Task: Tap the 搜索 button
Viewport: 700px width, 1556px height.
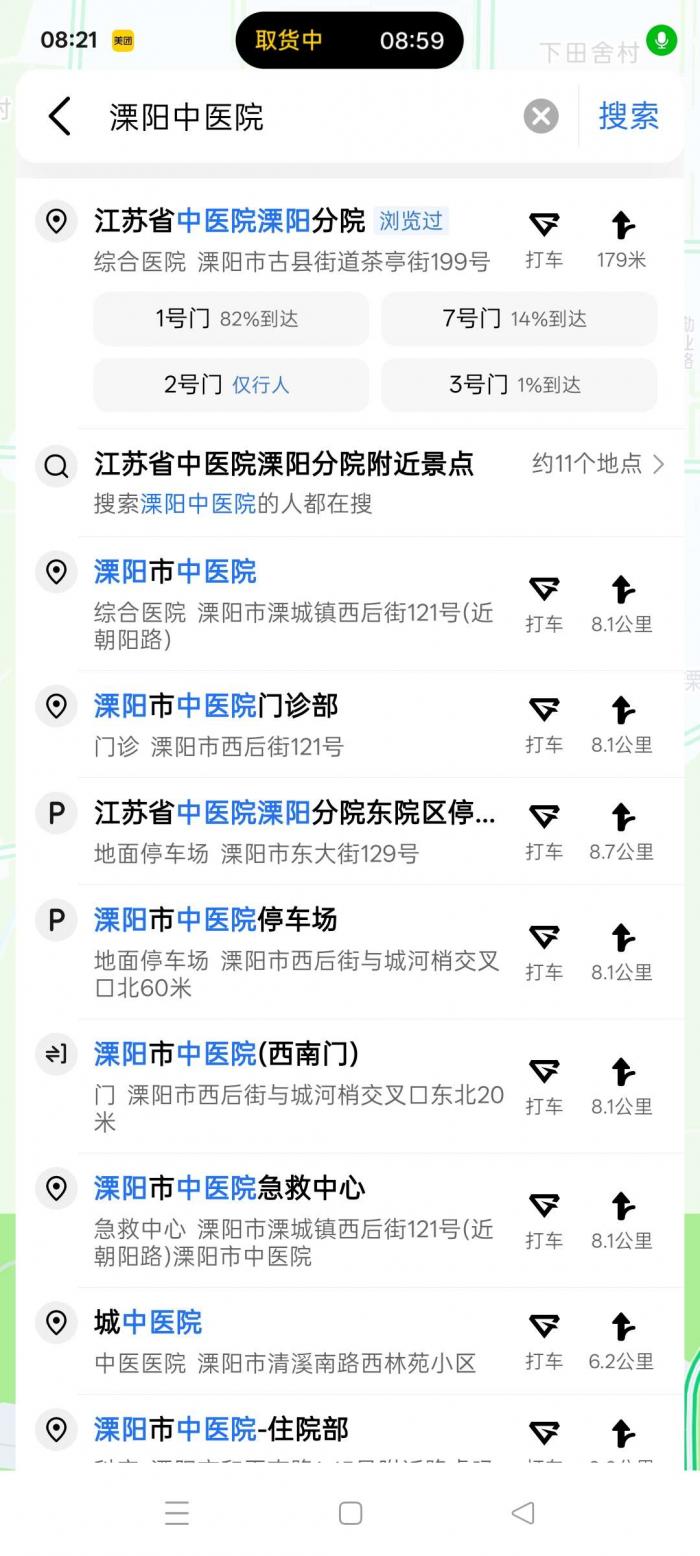Action: 628,116
